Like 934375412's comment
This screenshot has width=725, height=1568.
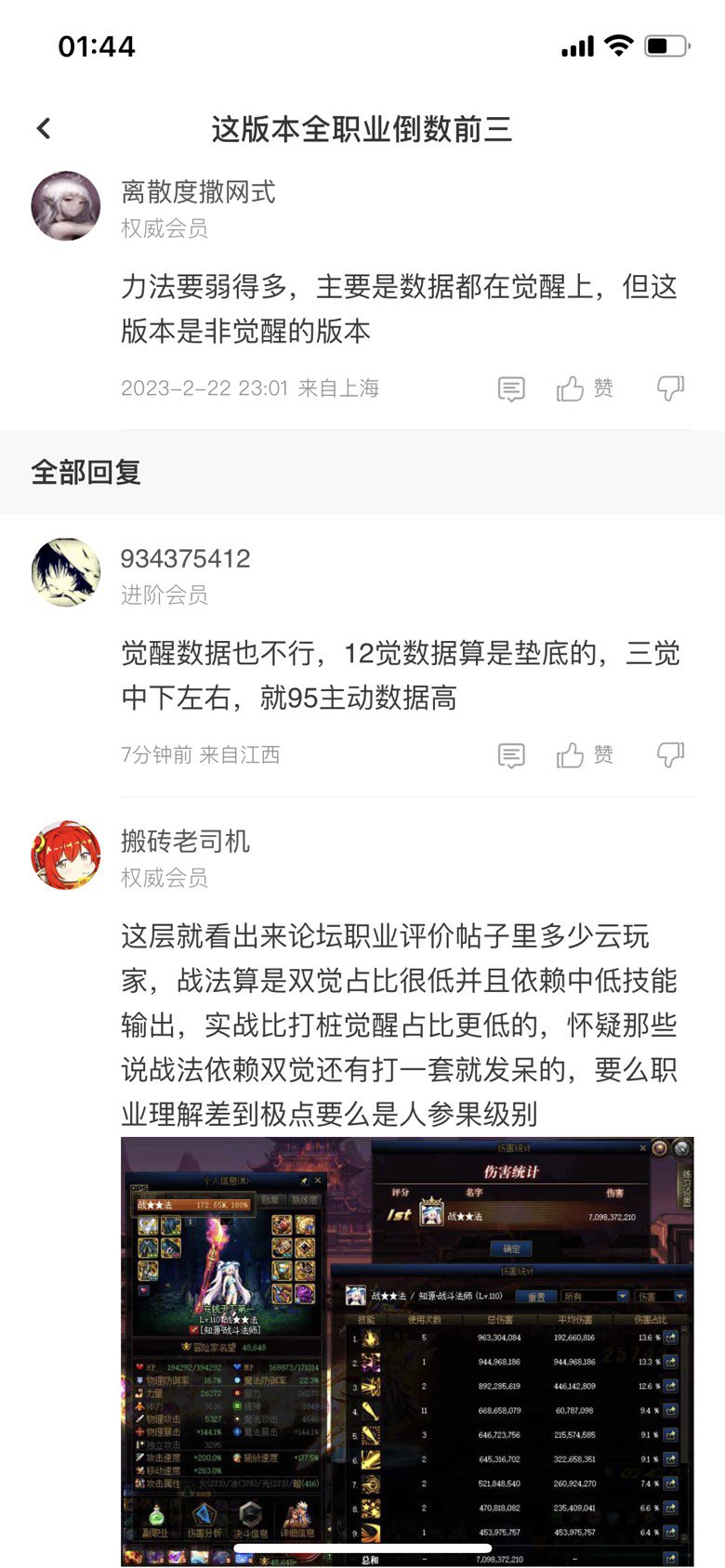tap(584, 755)
